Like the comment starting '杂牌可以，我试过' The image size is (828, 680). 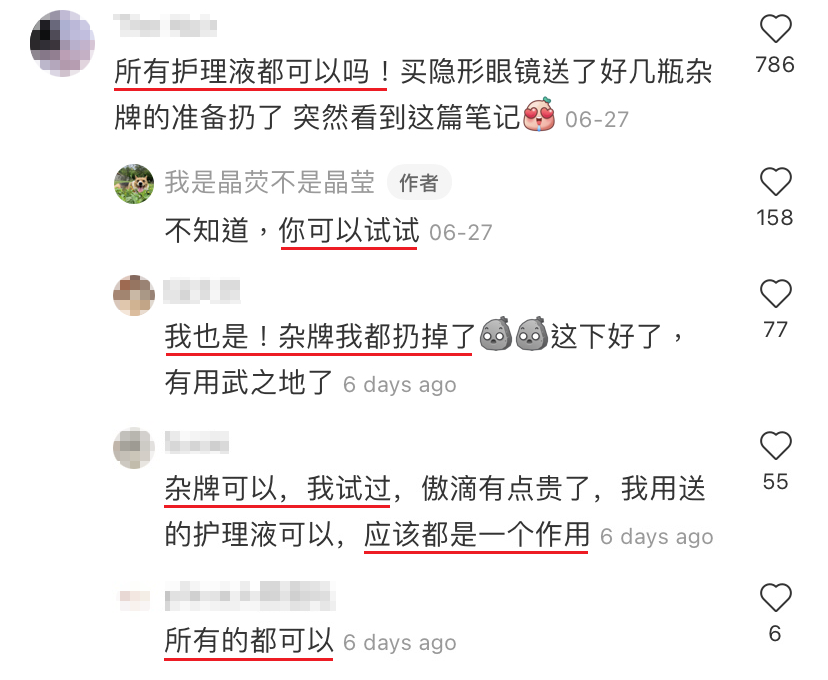(775, 446)
